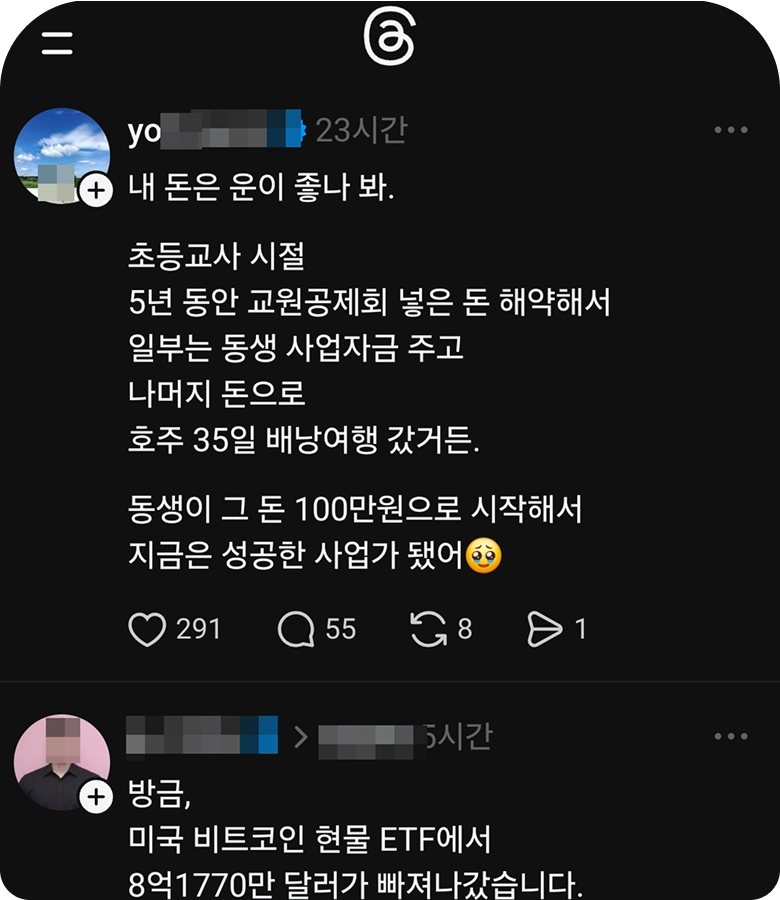The height and width of the screenshot is (900, 780).
Task: Follow the sky-avatar poster via plus badge
Action: click(x=95, y=190)
